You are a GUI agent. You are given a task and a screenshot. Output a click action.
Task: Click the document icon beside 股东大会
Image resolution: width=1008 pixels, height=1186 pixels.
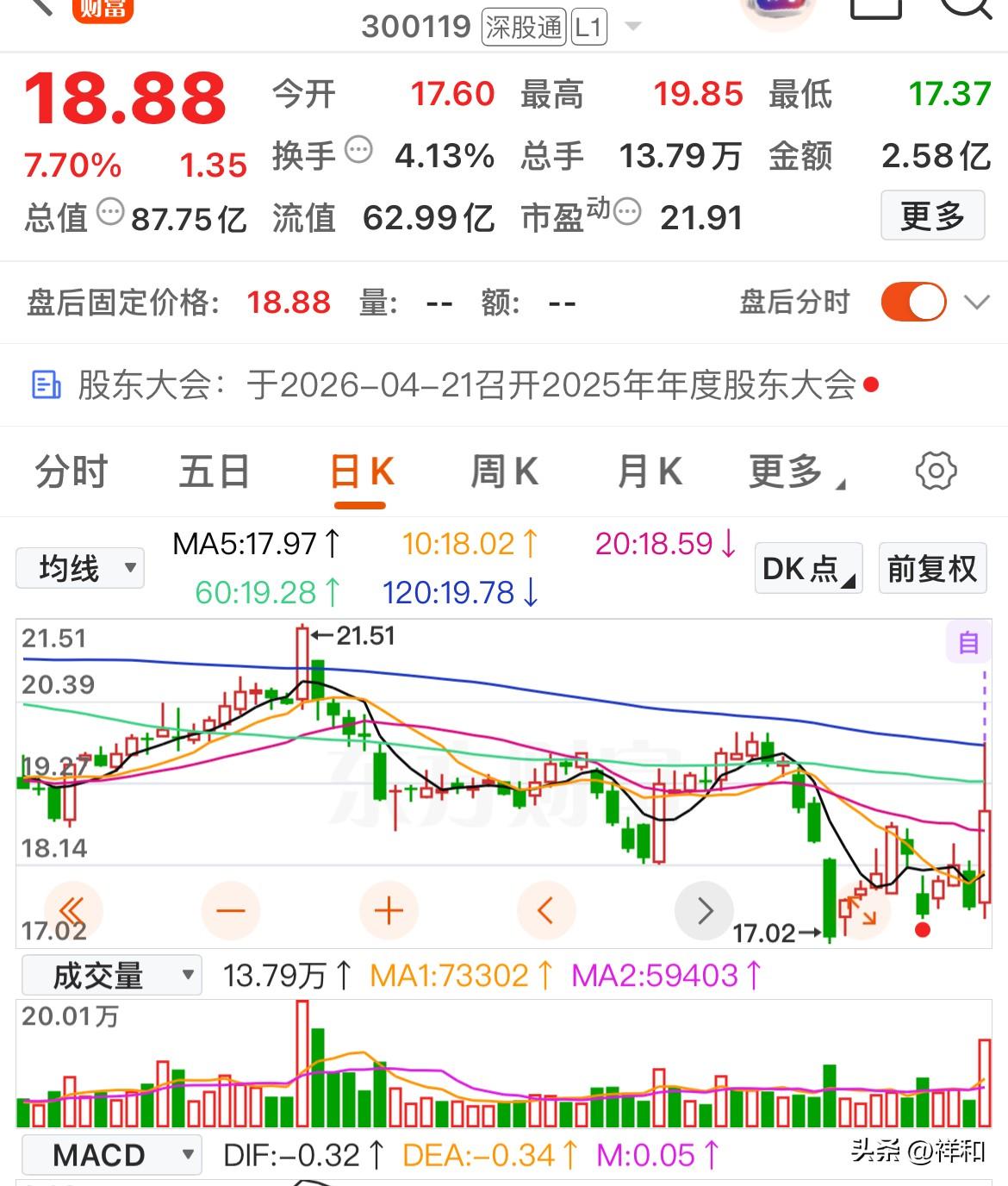pyautogui.click(x=45, y=385)
